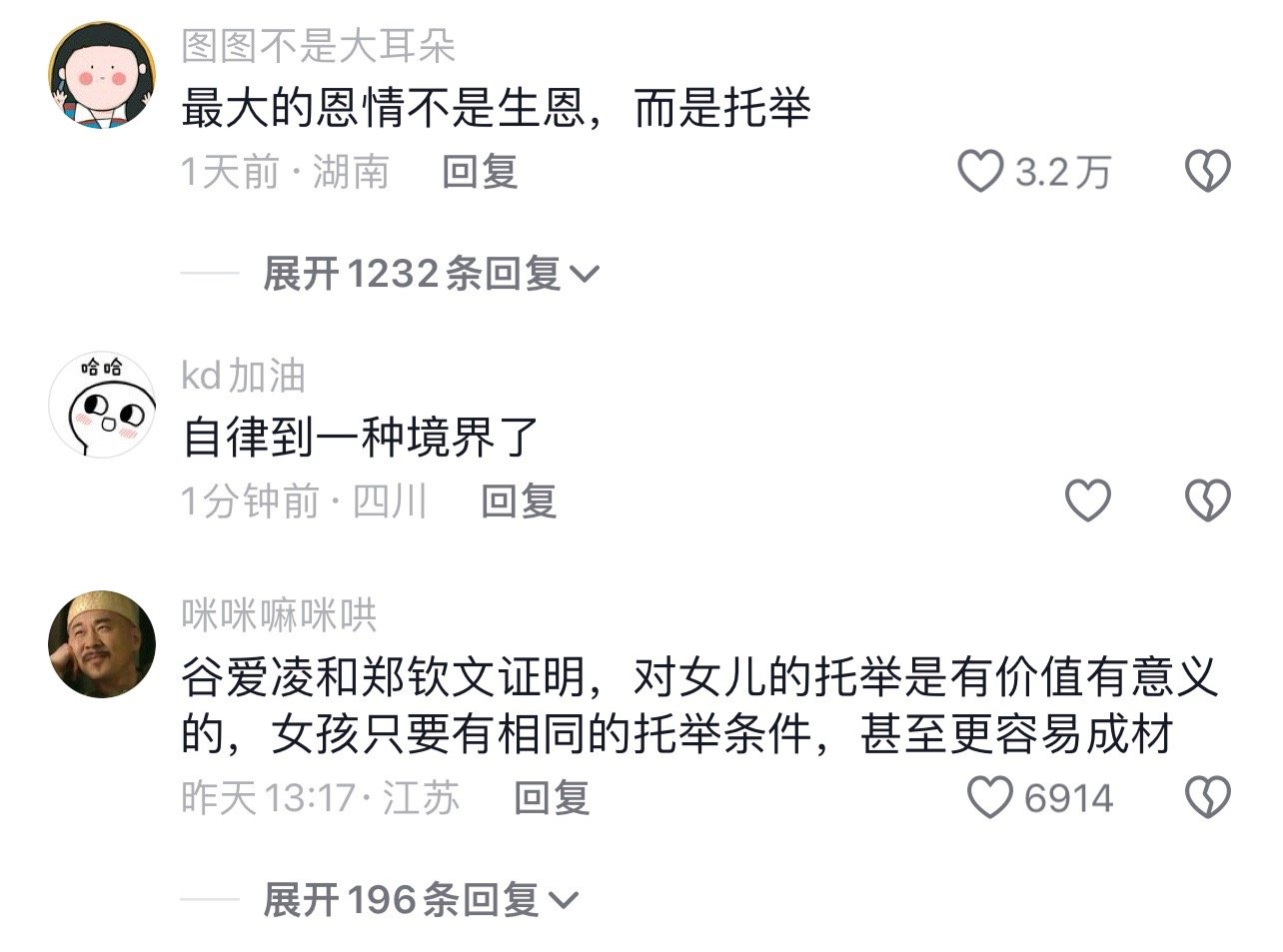Dislike the comment by 咪咪嘛咪哄
Screen dimensions: 1283x952
(1207, 797)
